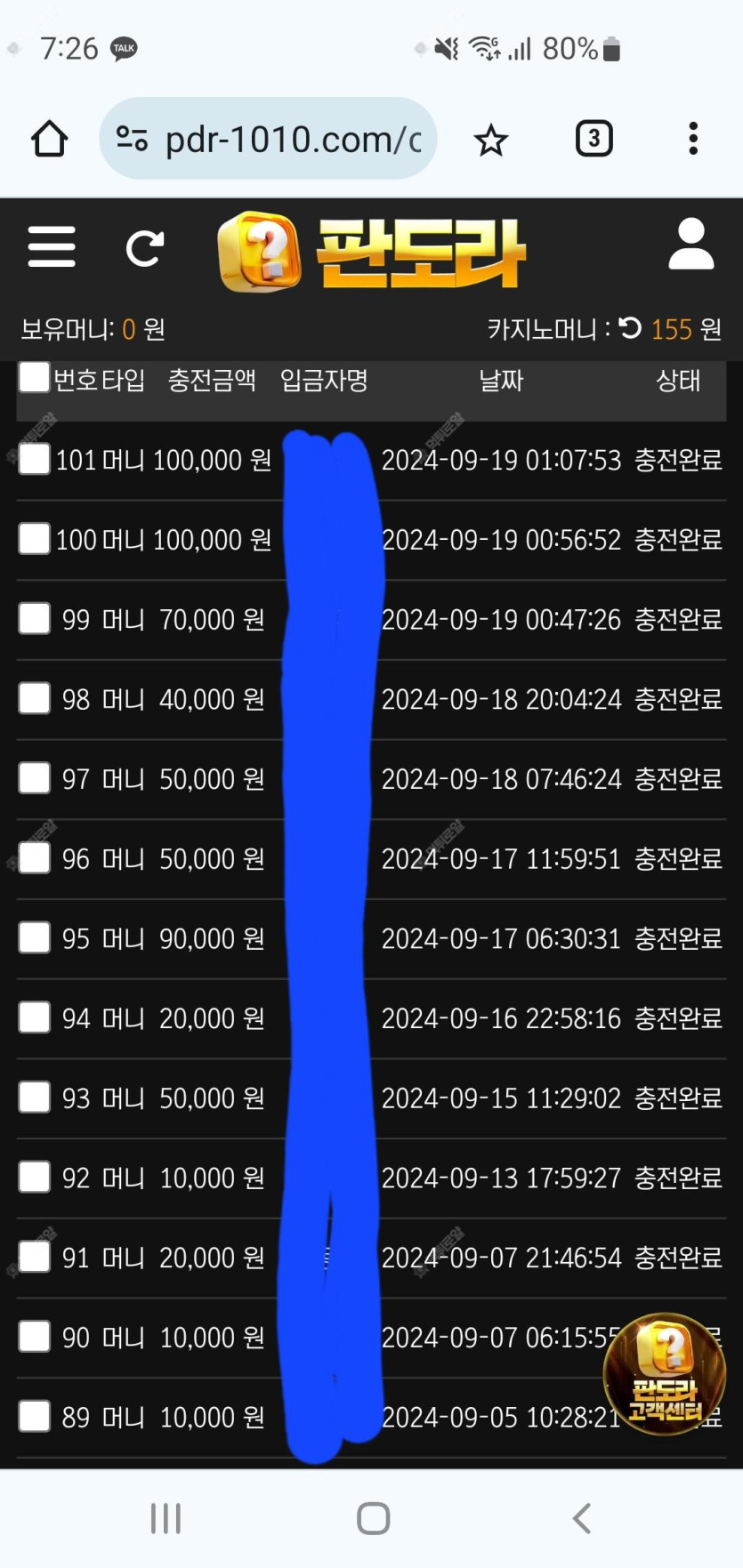Open the browser overflow menu

pos(693,139)
